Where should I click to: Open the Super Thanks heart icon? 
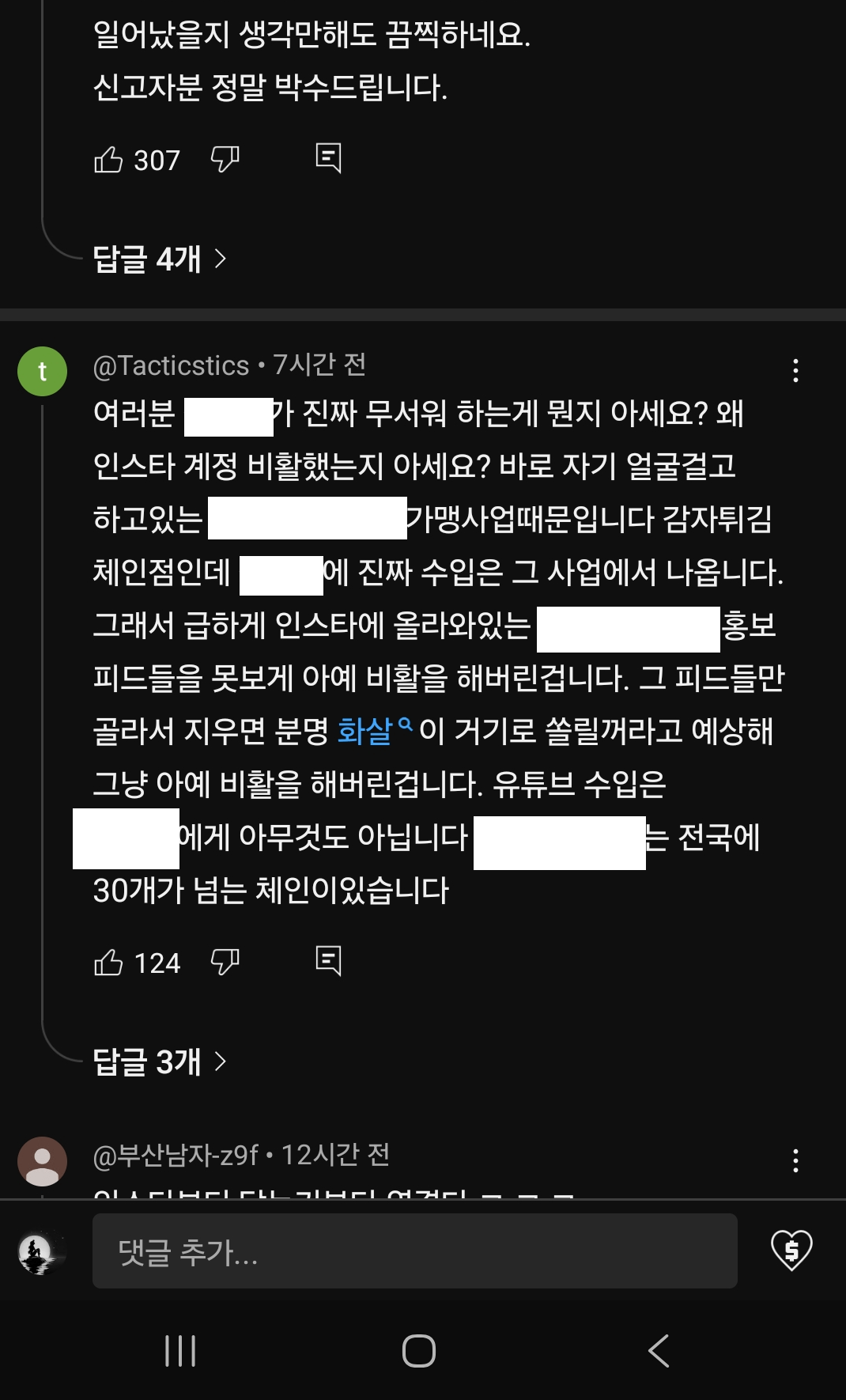(x=791, y=1251)
